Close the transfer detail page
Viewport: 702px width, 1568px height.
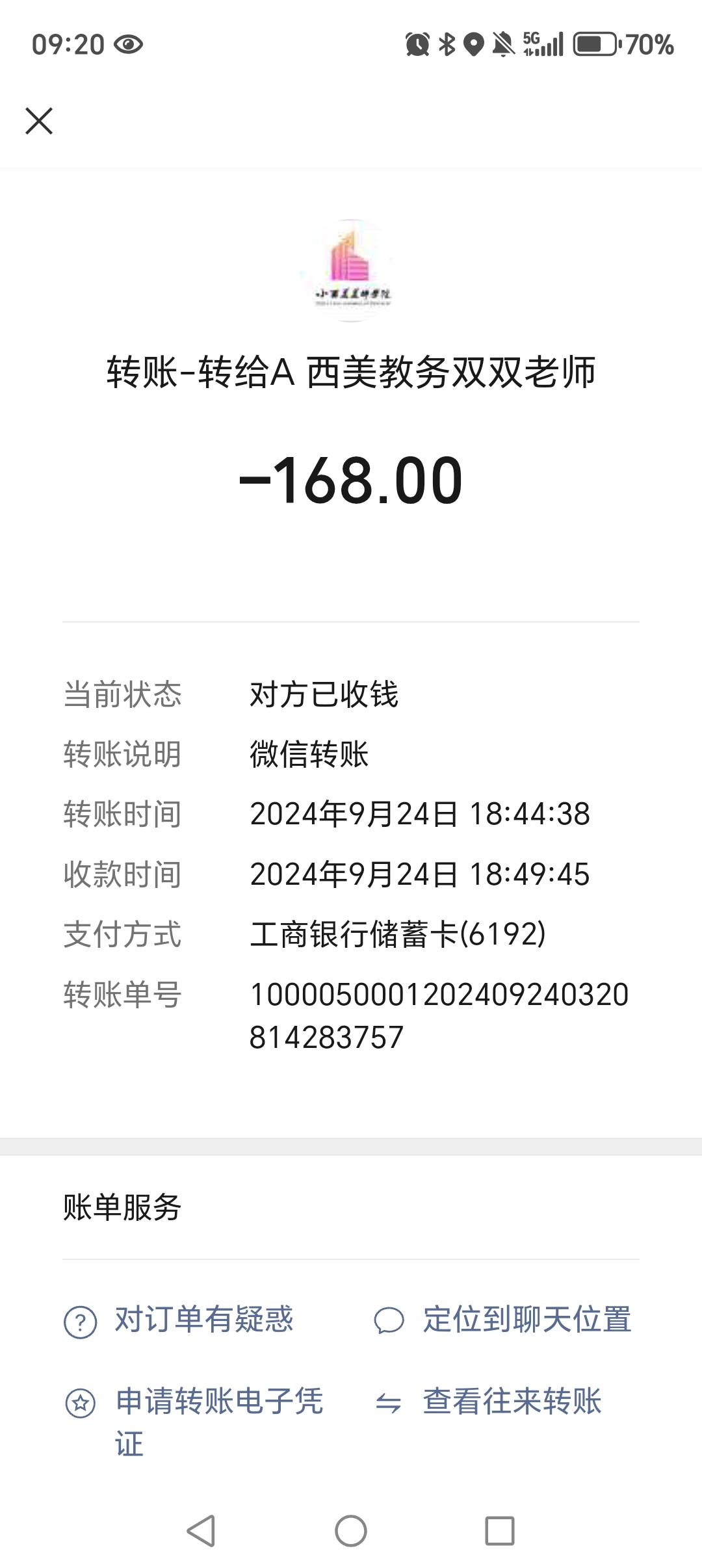coord(39,121)
